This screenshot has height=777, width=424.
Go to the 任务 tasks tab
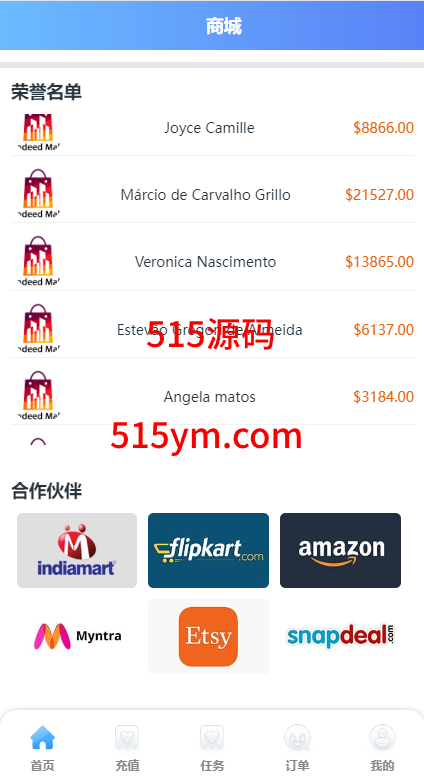(212, 747)
